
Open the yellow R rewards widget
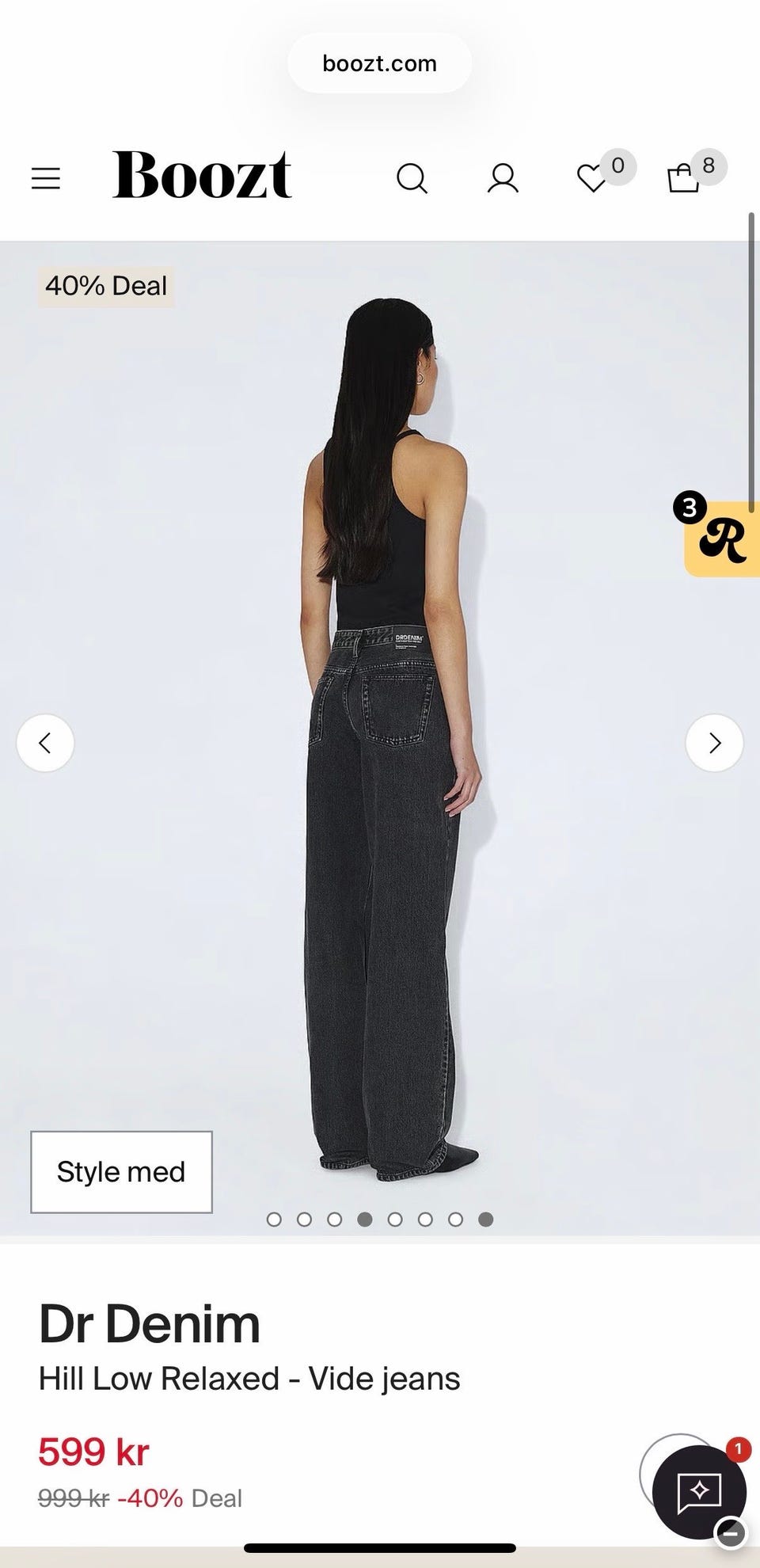(721, 539)
